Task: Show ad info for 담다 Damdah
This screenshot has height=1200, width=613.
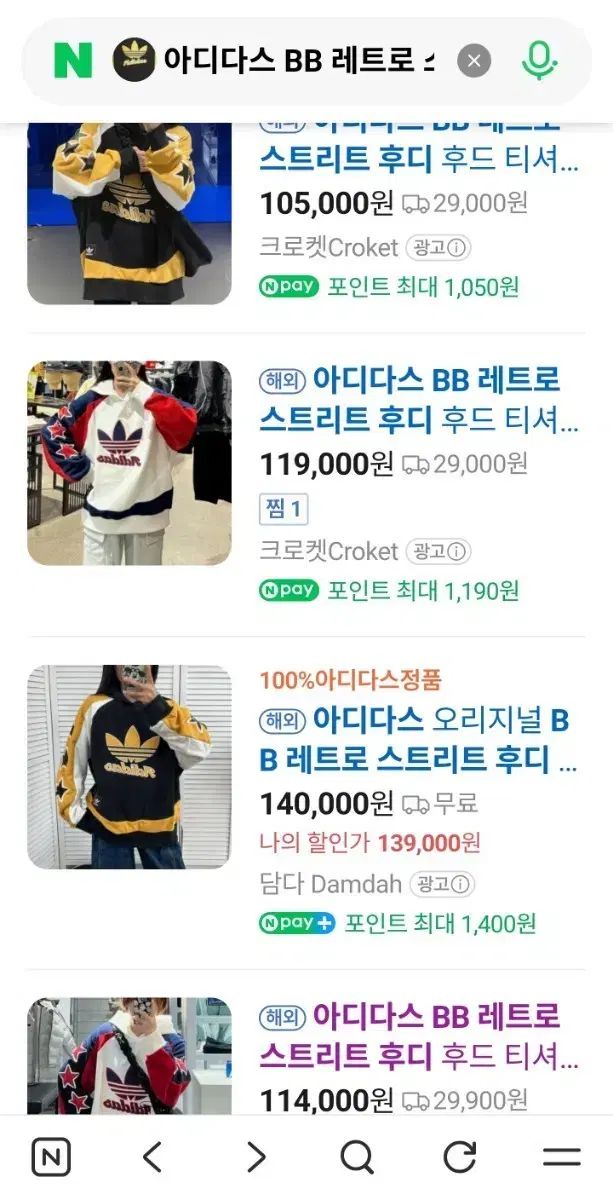Action: (x=443, y=884)
